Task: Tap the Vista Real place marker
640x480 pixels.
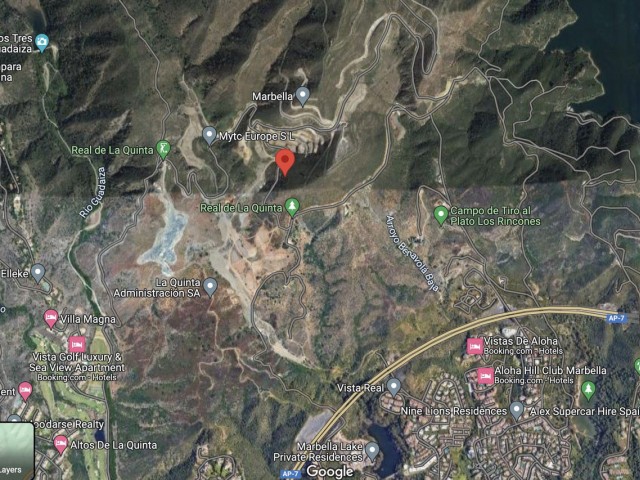Action: pos(394,386)
